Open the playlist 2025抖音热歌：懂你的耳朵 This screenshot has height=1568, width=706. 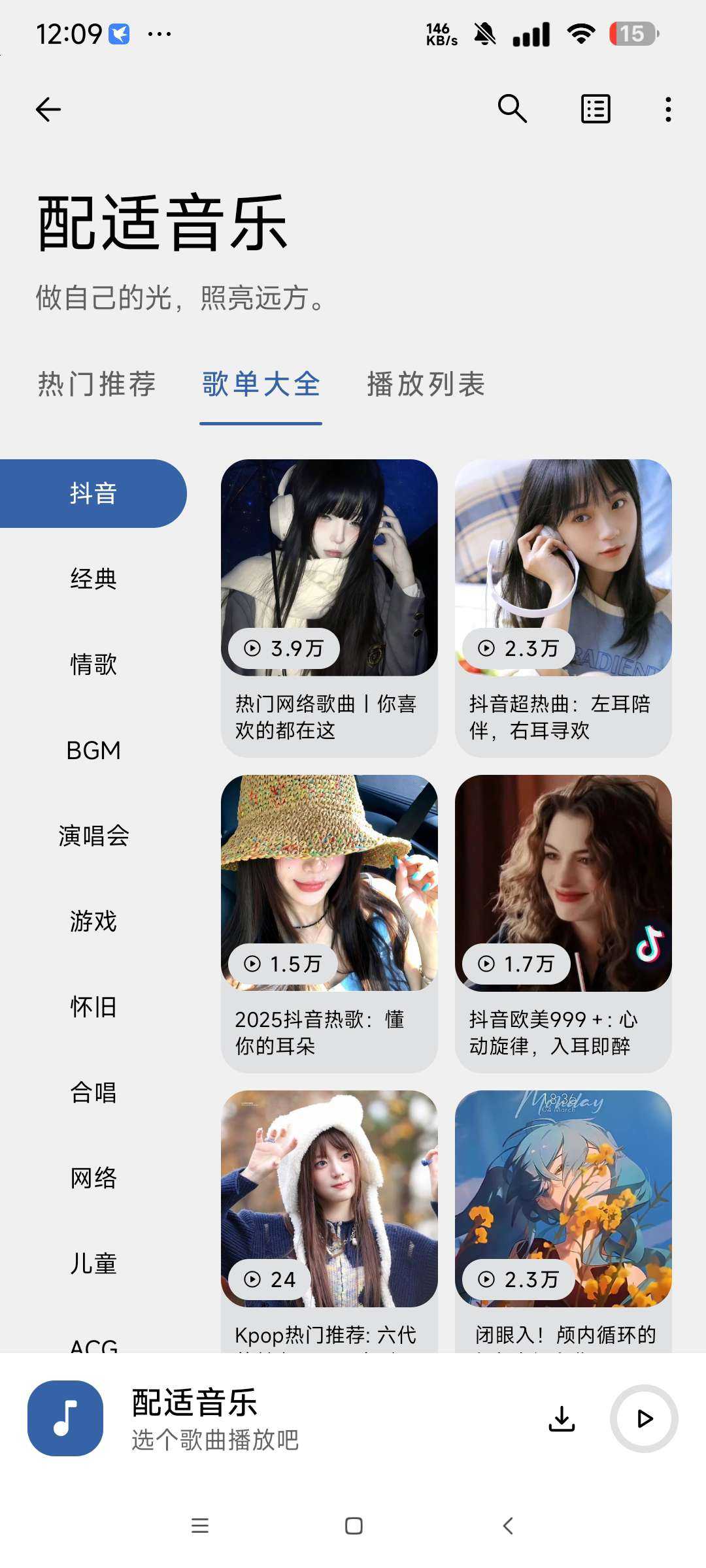[329, 923]
